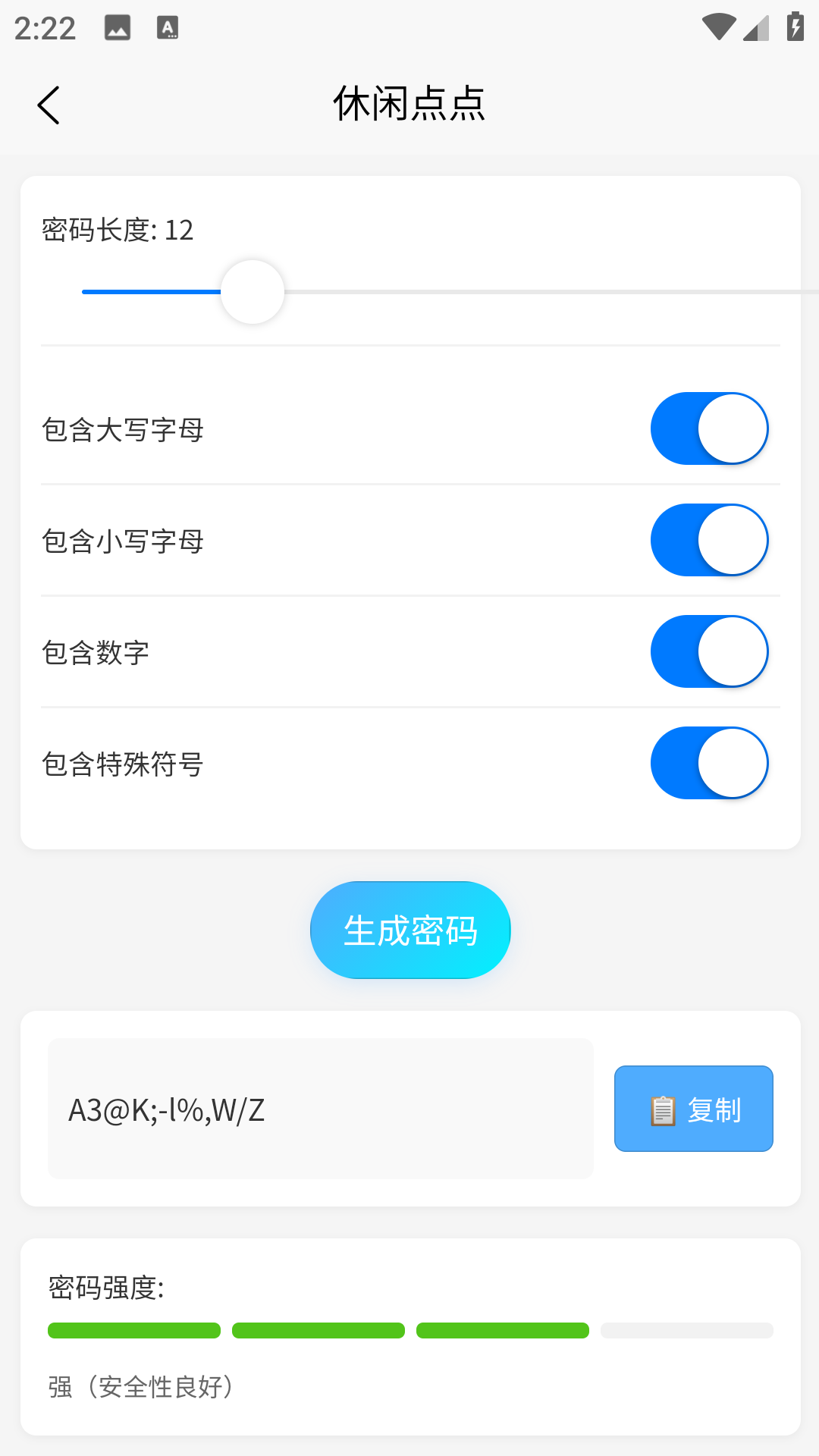
Task: Disable 包含大写字母 toggle
Action: [x=709, y=428]
